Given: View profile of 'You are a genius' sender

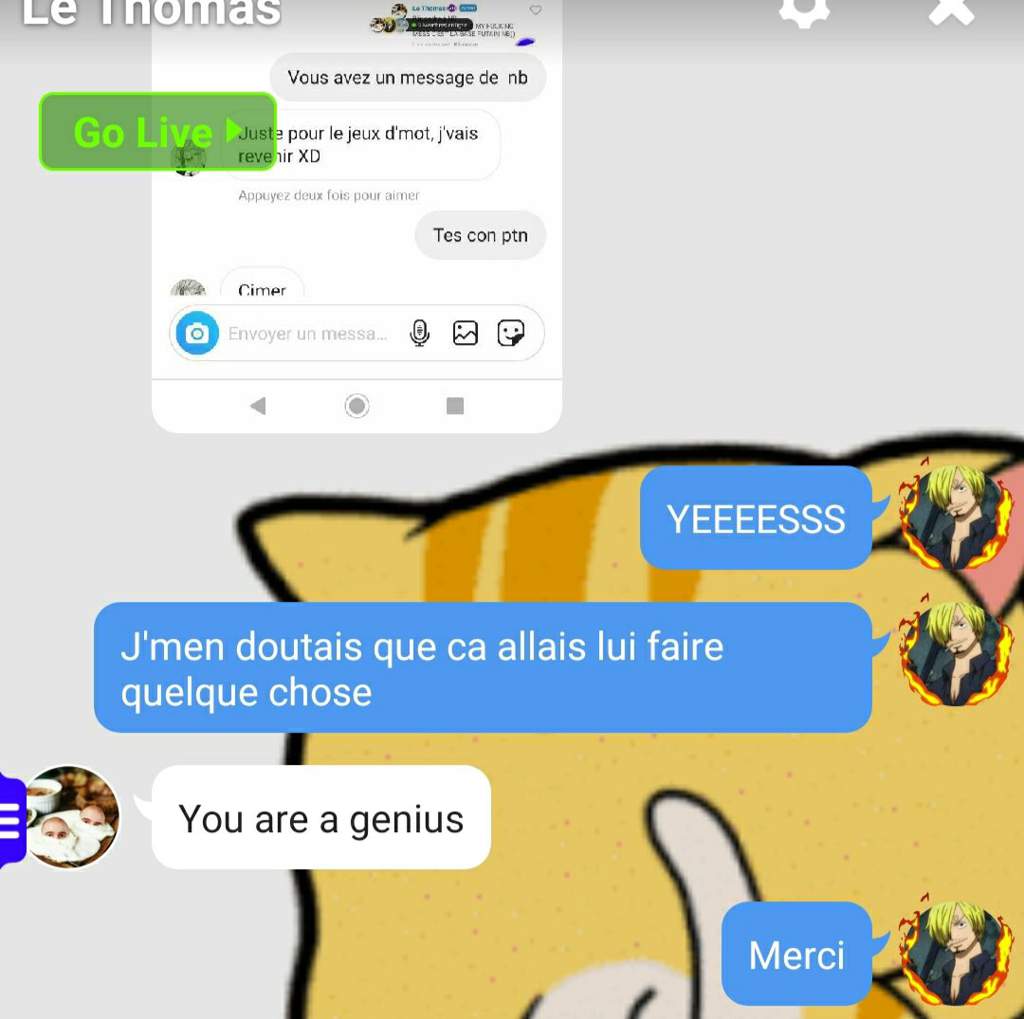Looking at the screenshot, I should point(72,817).
